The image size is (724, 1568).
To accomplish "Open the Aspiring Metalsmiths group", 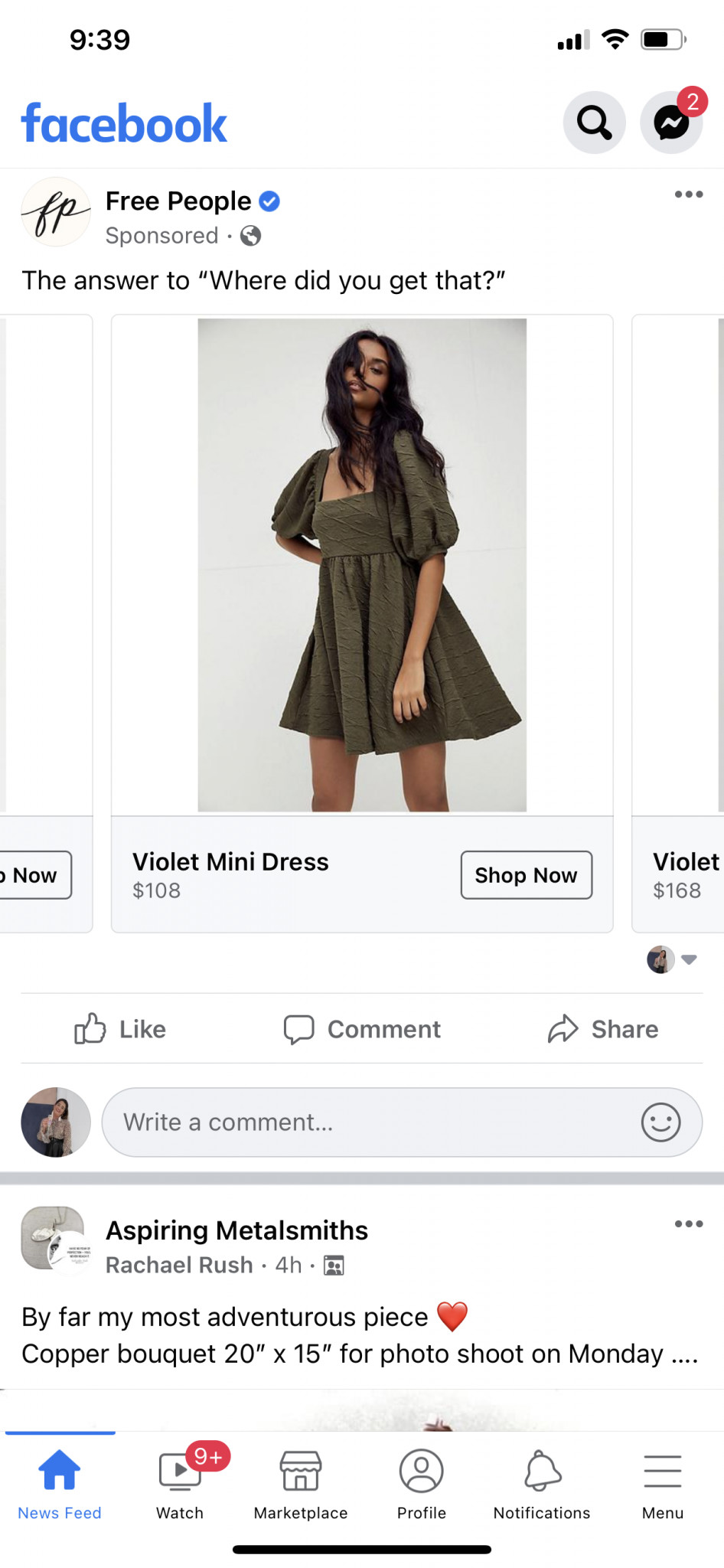I will click(x=236, y=1230).
